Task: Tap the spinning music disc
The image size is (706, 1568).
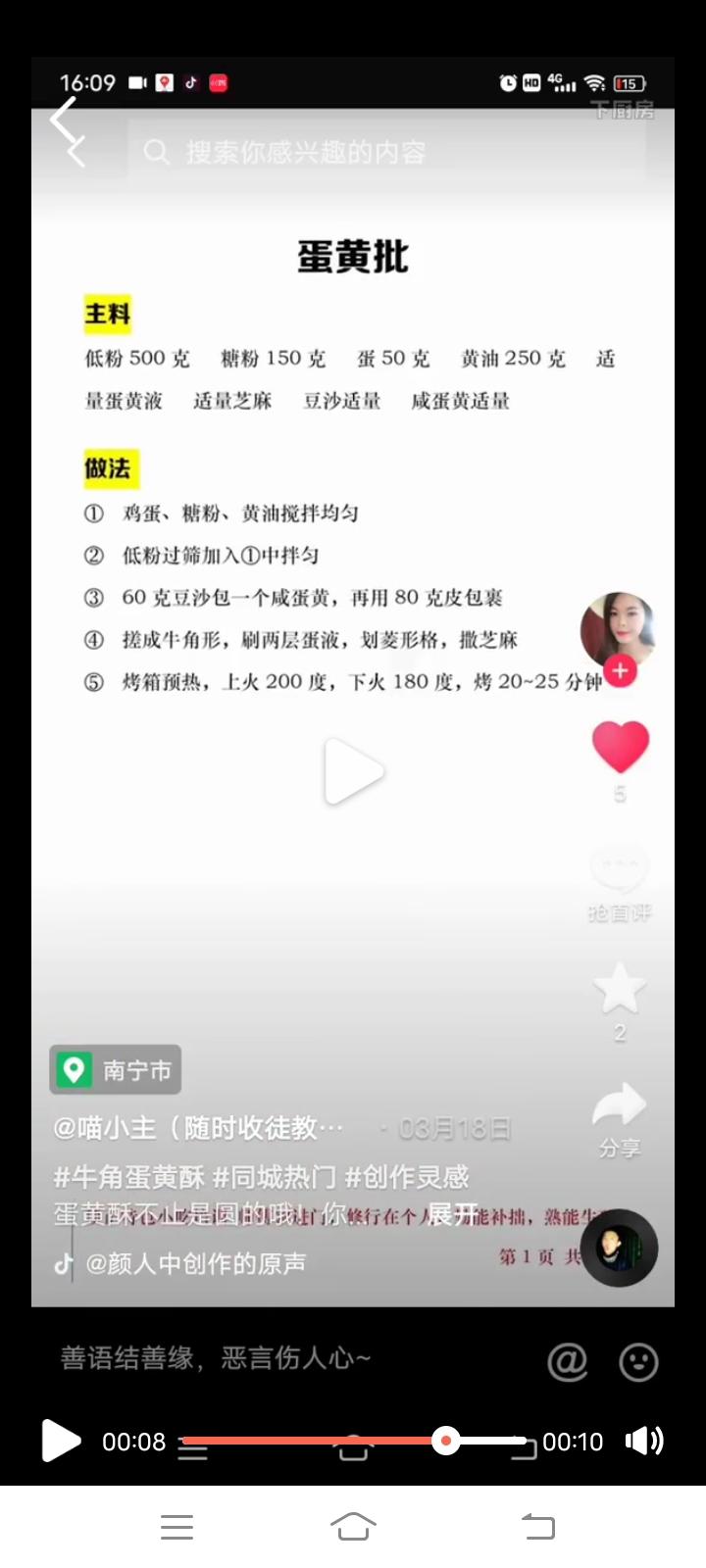Action: point(619,1248)
